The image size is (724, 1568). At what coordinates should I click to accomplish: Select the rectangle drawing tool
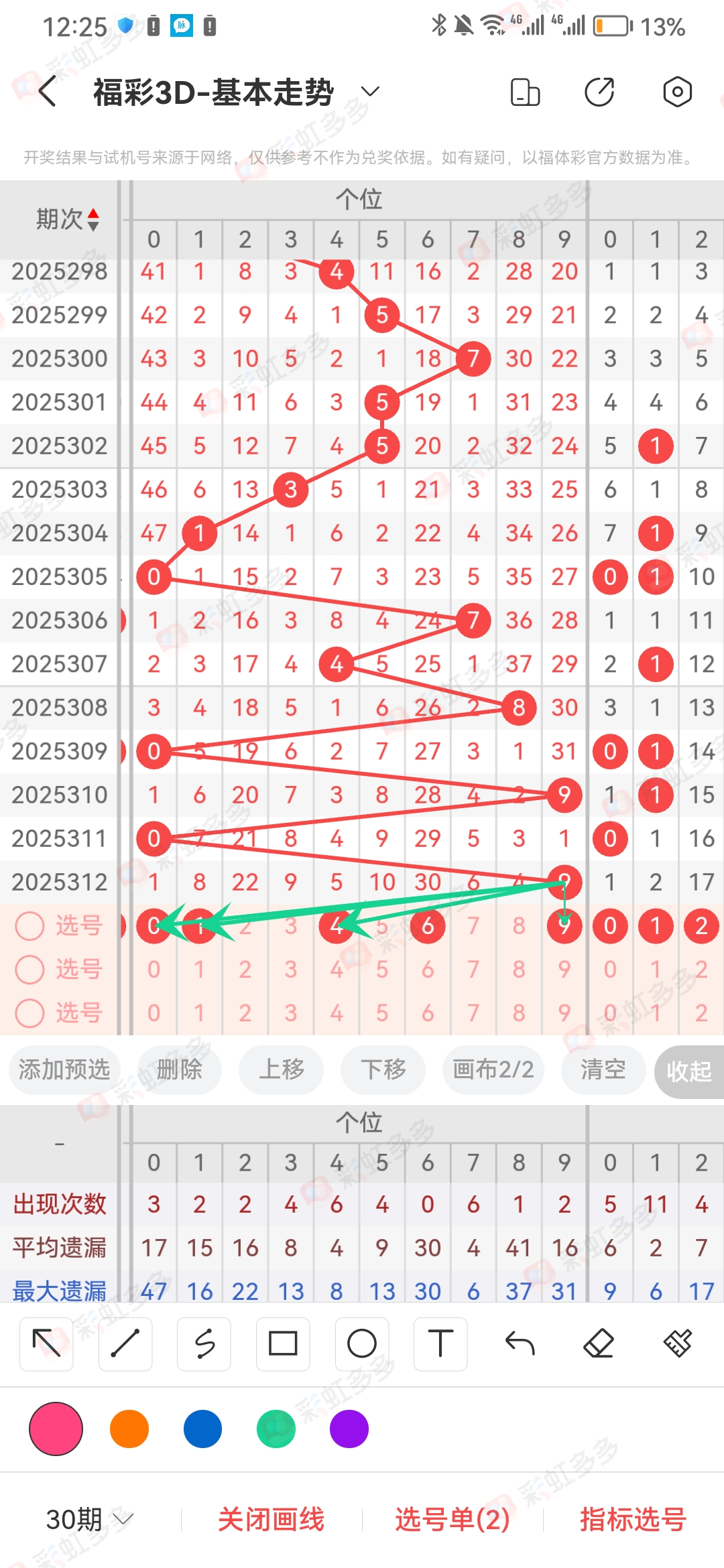[283, 1344]
